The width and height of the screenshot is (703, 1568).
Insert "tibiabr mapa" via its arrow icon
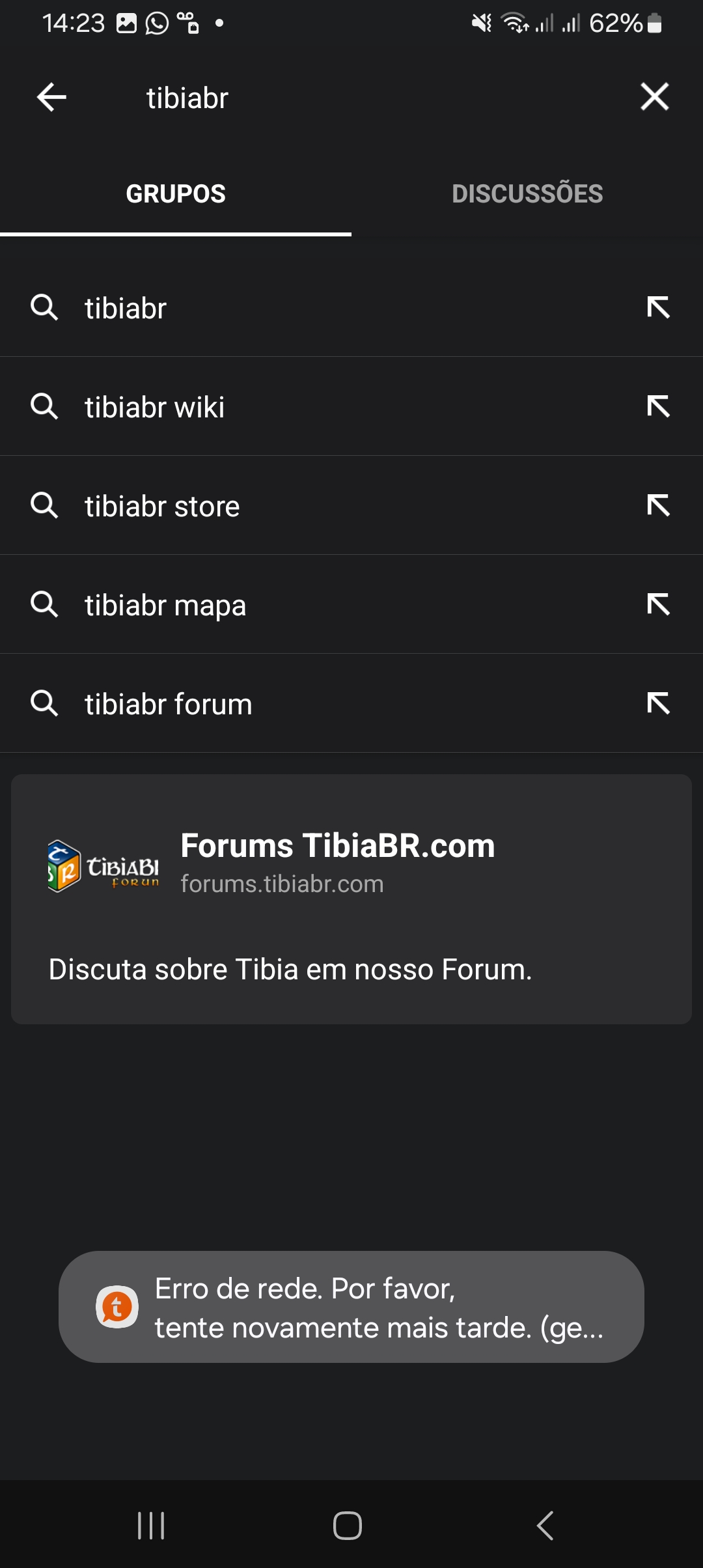tap(658, 604)
